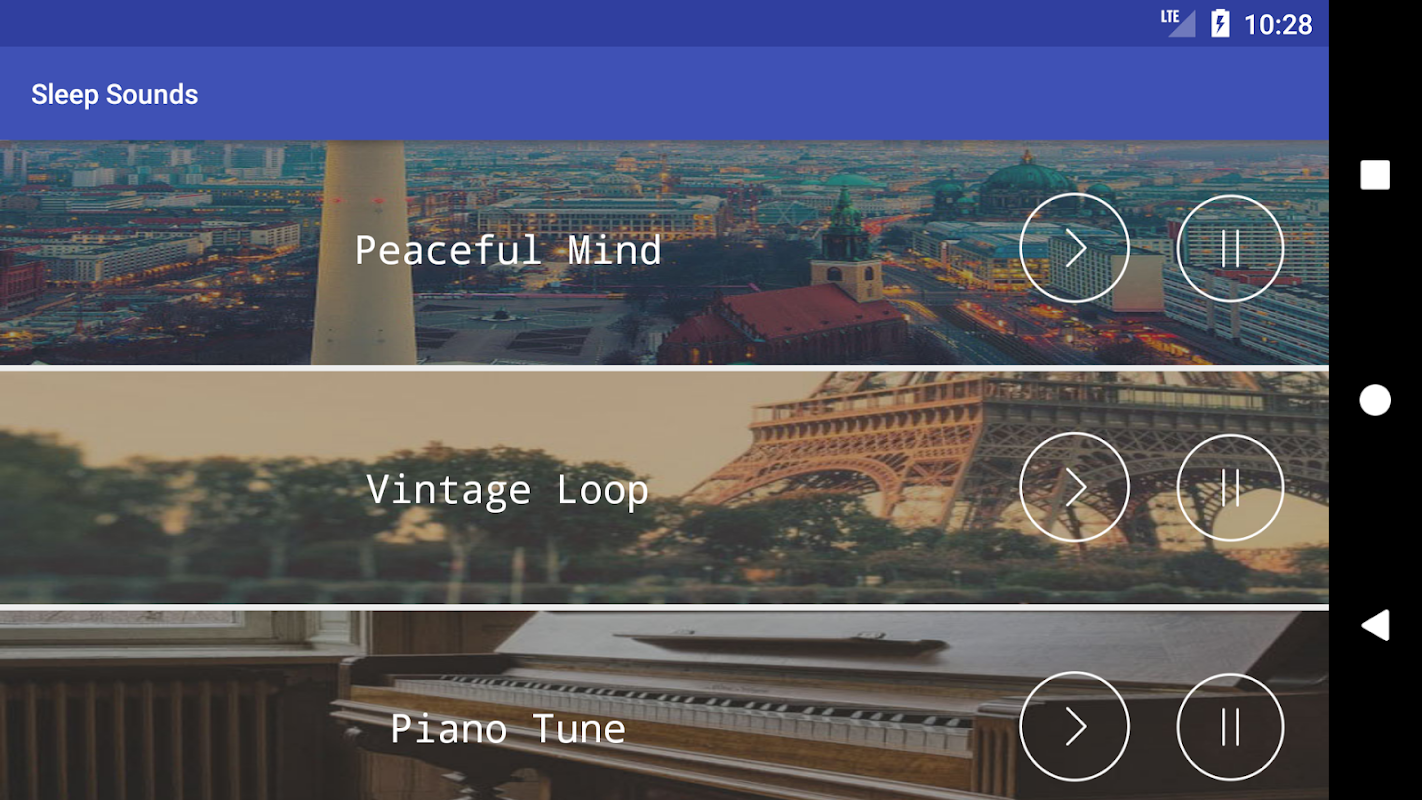Pause the Peaceful Mind sound
The height and width of the screenshot is (800, 1422).
pyautogui.click(x=1230, y=248)
